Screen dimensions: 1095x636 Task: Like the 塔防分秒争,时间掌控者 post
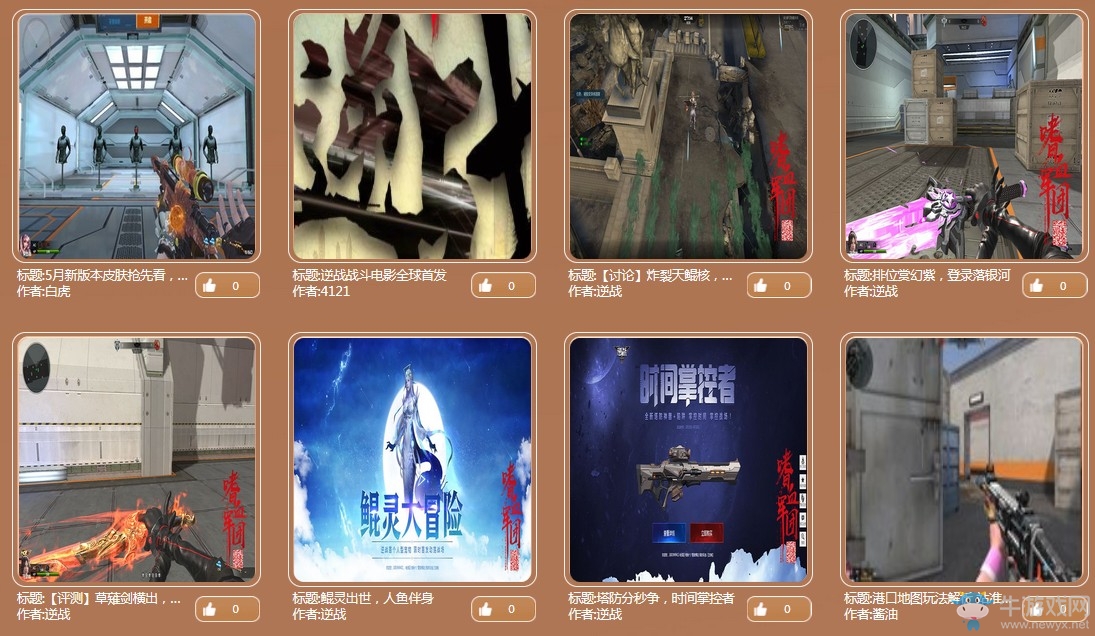pyautogui.click(x=778, y=608)
